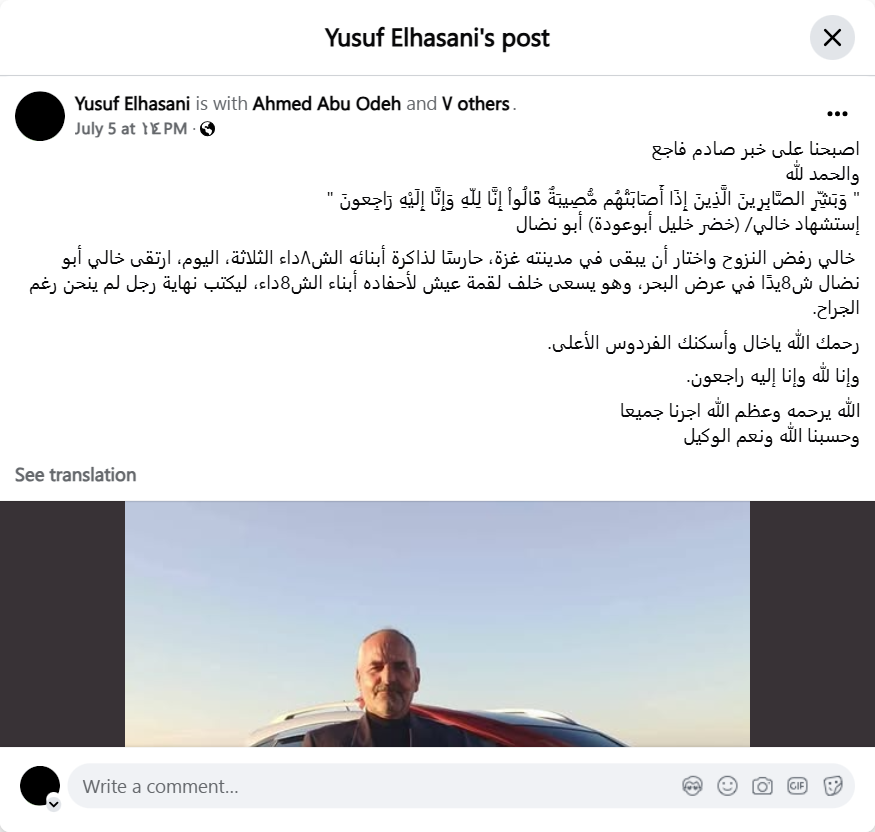
Task: Open the sticker picker for the comment
Action: coord(832,786)
